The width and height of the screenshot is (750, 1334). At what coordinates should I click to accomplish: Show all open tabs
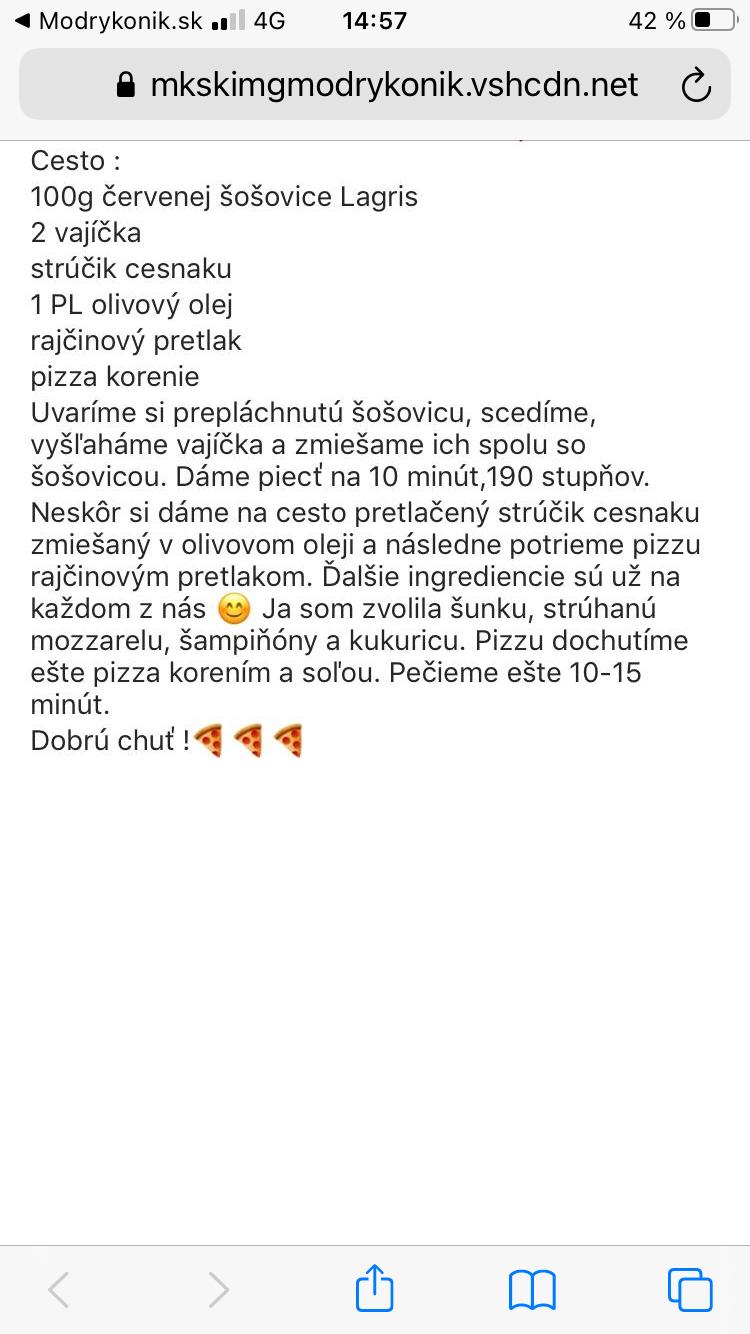[690, 1289]
